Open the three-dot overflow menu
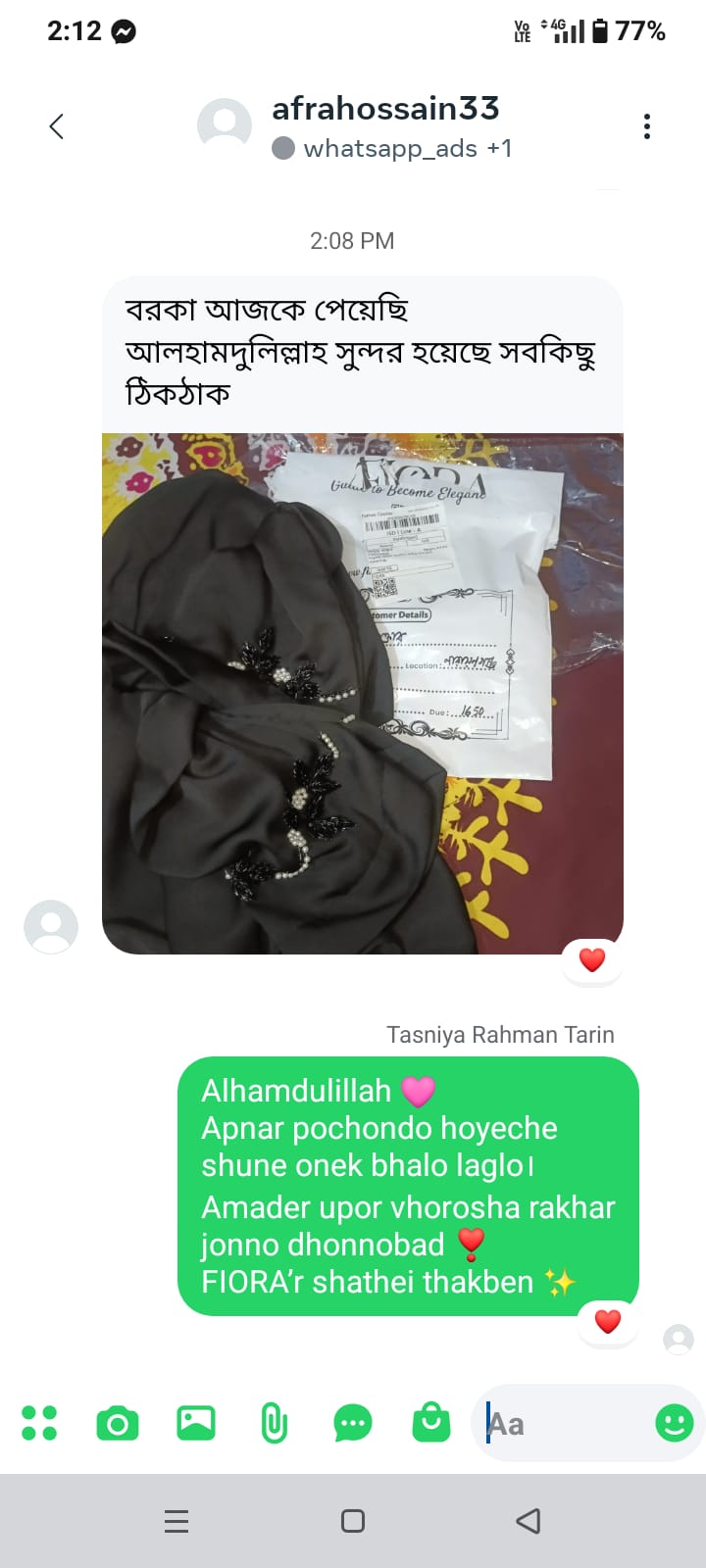 tap(647, 126)
